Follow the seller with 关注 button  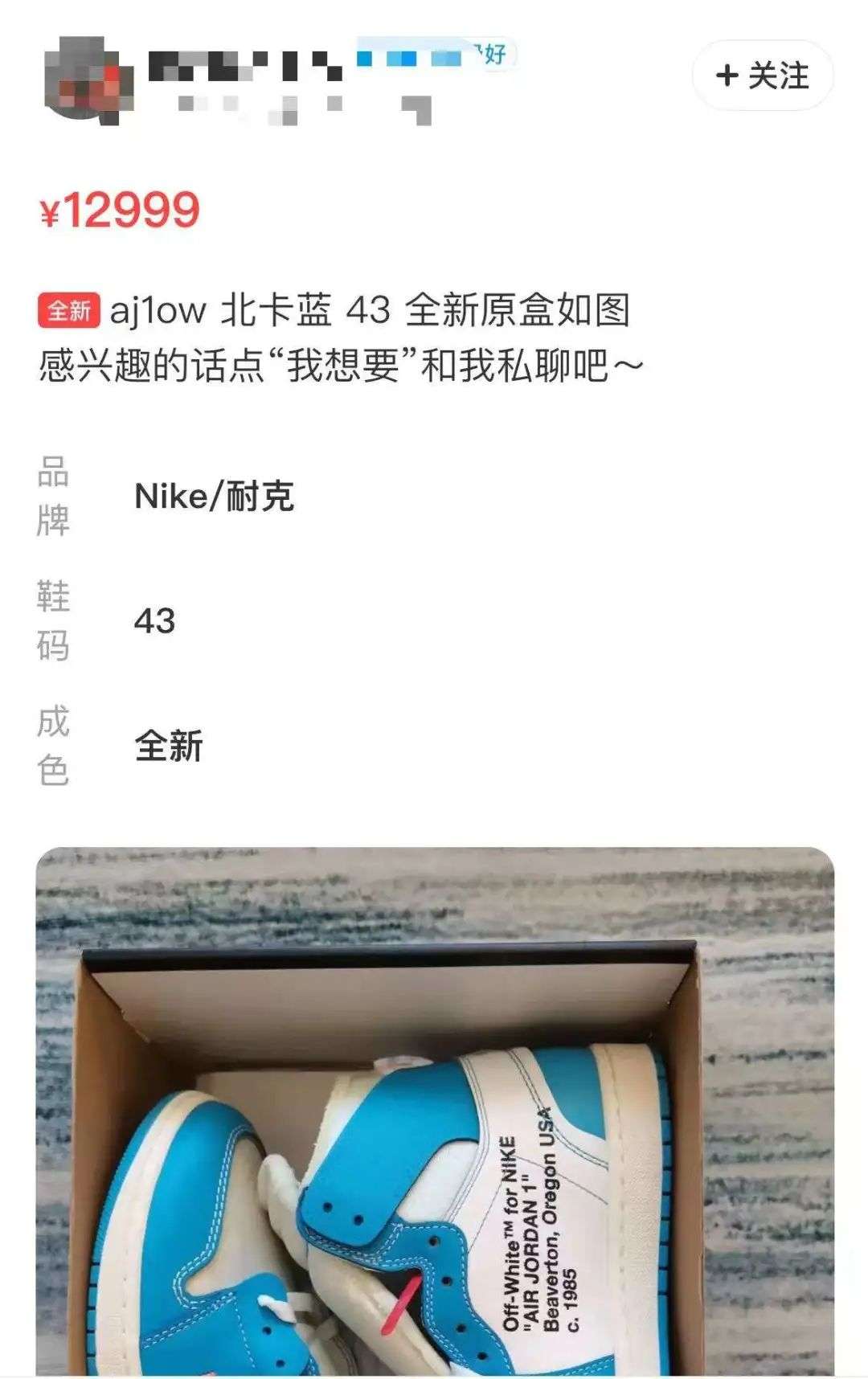click(x=762, y=76)
